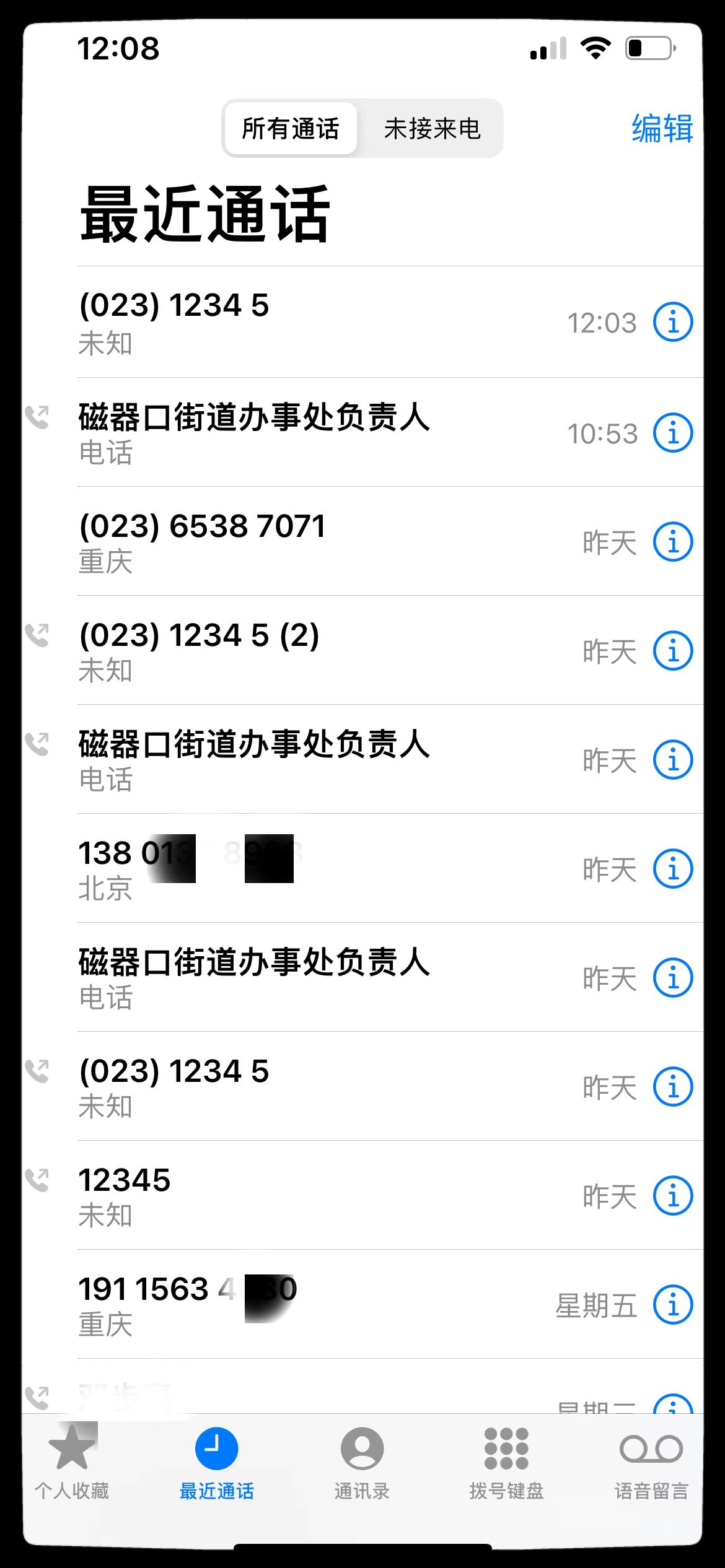Open info for (023) 6538 7071

pos(673,542)
